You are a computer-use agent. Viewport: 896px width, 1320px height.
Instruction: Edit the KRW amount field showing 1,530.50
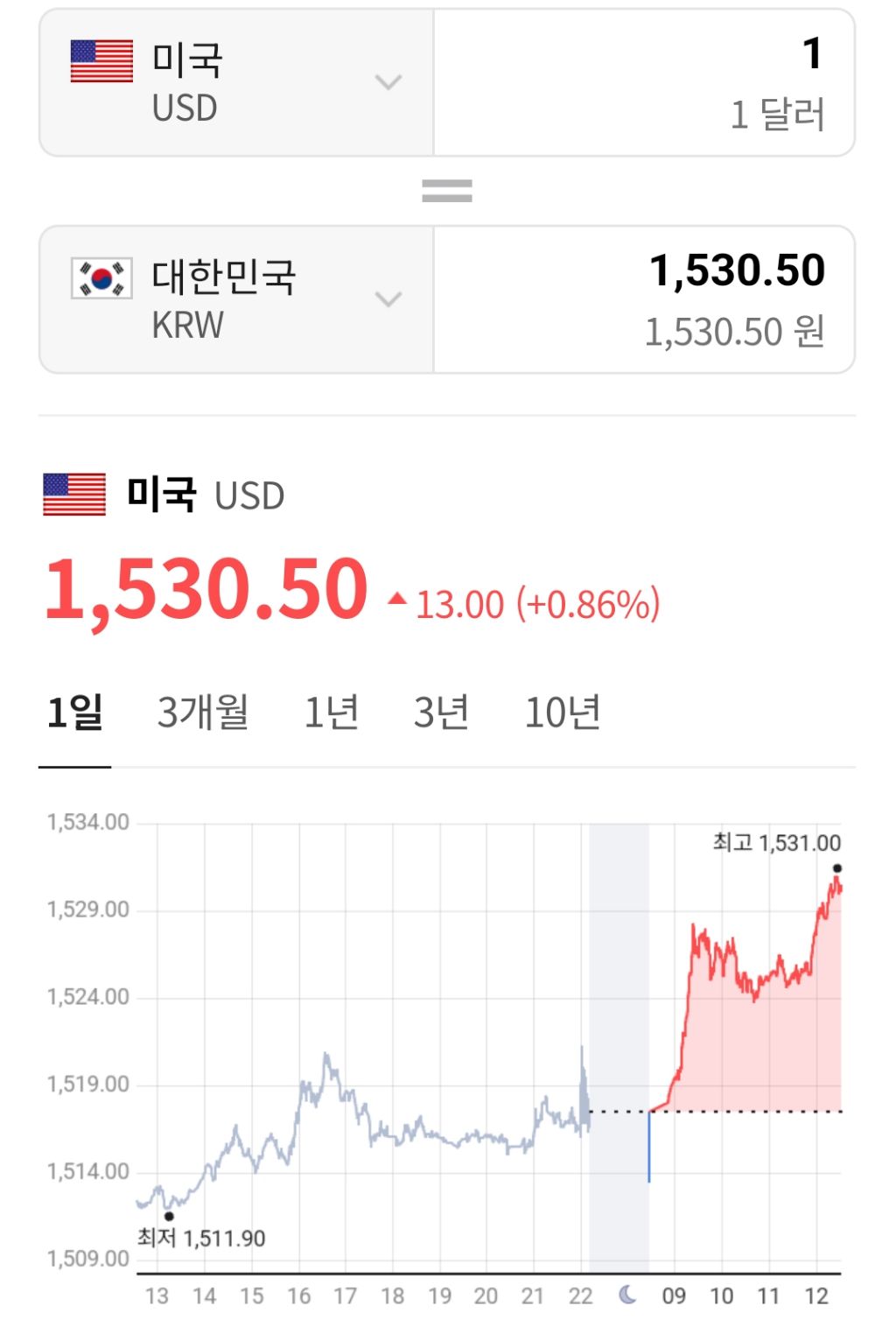point(644,299)
